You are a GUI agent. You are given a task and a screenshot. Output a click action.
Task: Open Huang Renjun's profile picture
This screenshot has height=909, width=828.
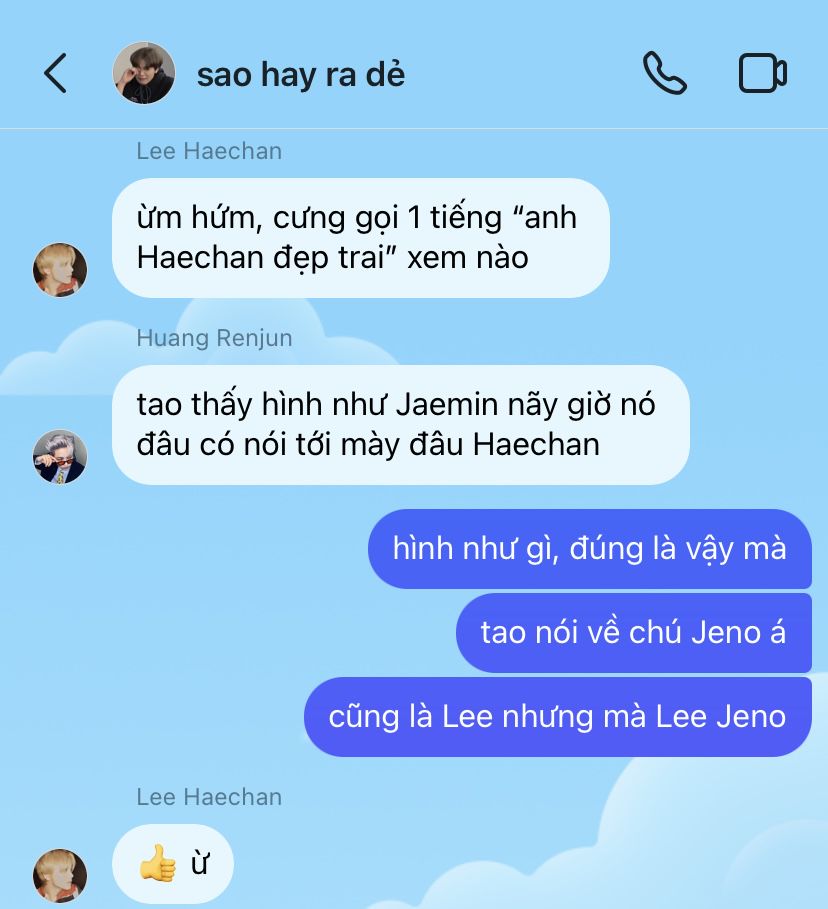(x=60, y=457)
